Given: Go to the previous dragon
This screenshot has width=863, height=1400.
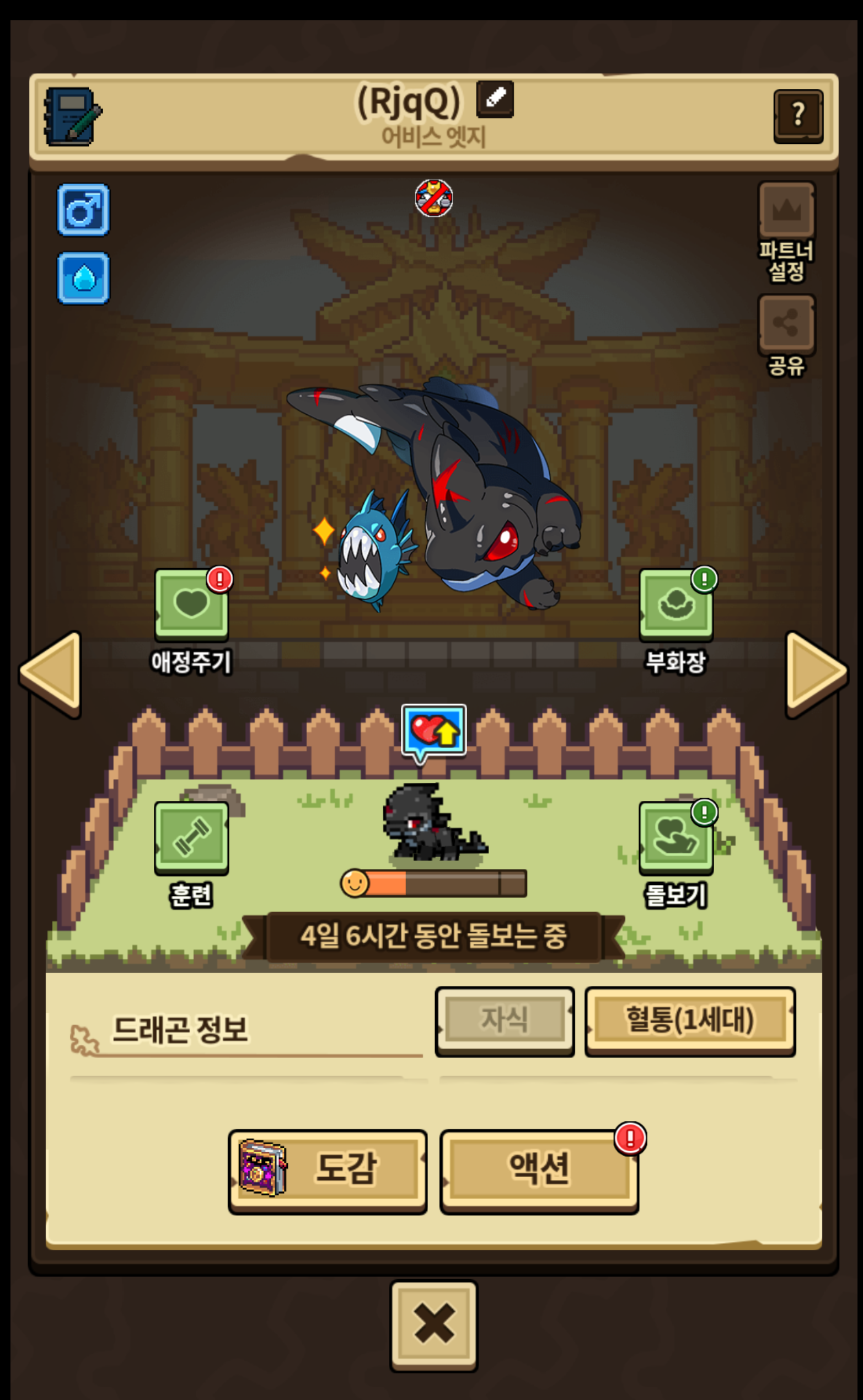Looking at the screenshot, I should pos(51,674).
